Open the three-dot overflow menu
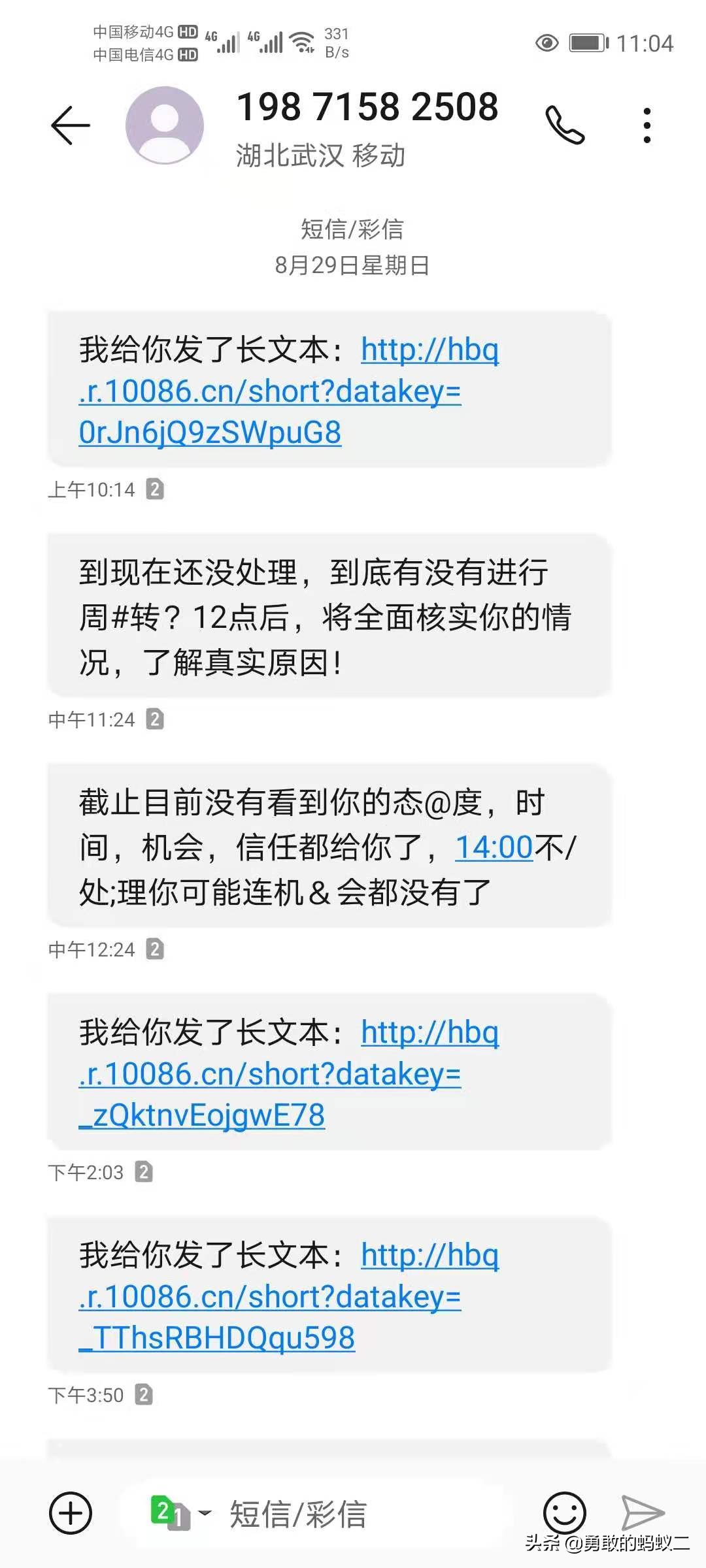The width and height of the screenshot is (706, 1568). point(647,125)
